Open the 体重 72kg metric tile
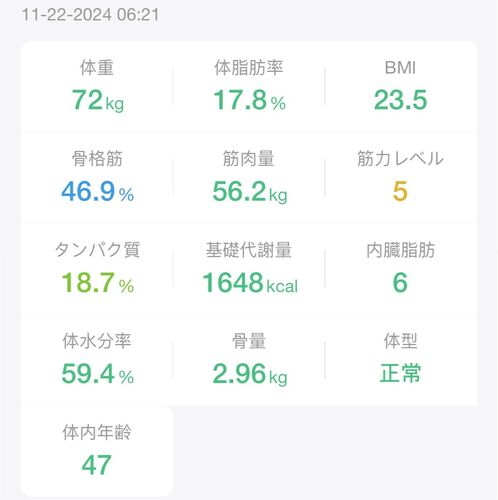The height and width of the screenshot is (500, 498). tap(97, 87)
